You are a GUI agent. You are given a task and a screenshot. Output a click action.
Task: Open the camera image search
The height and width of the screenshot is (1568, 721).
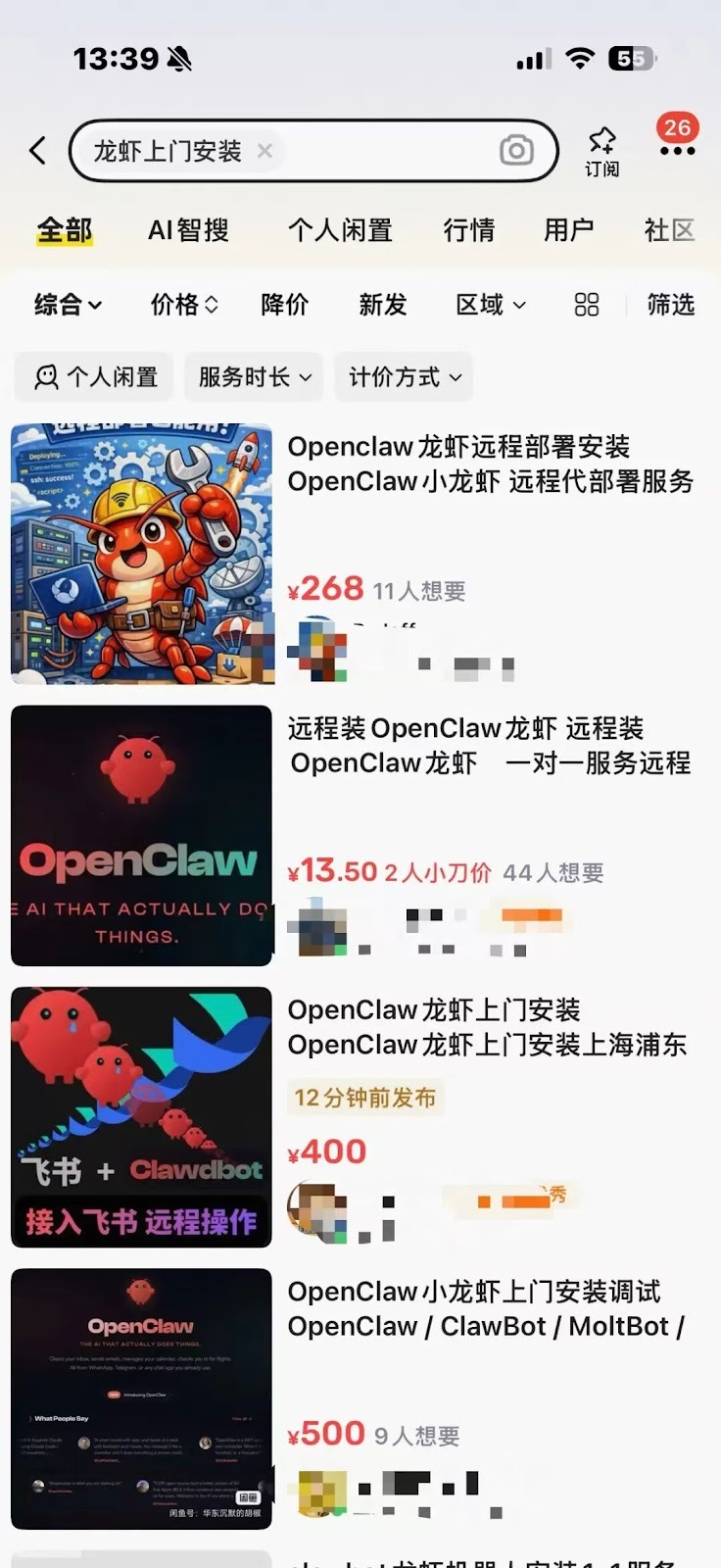pos(516,150)
